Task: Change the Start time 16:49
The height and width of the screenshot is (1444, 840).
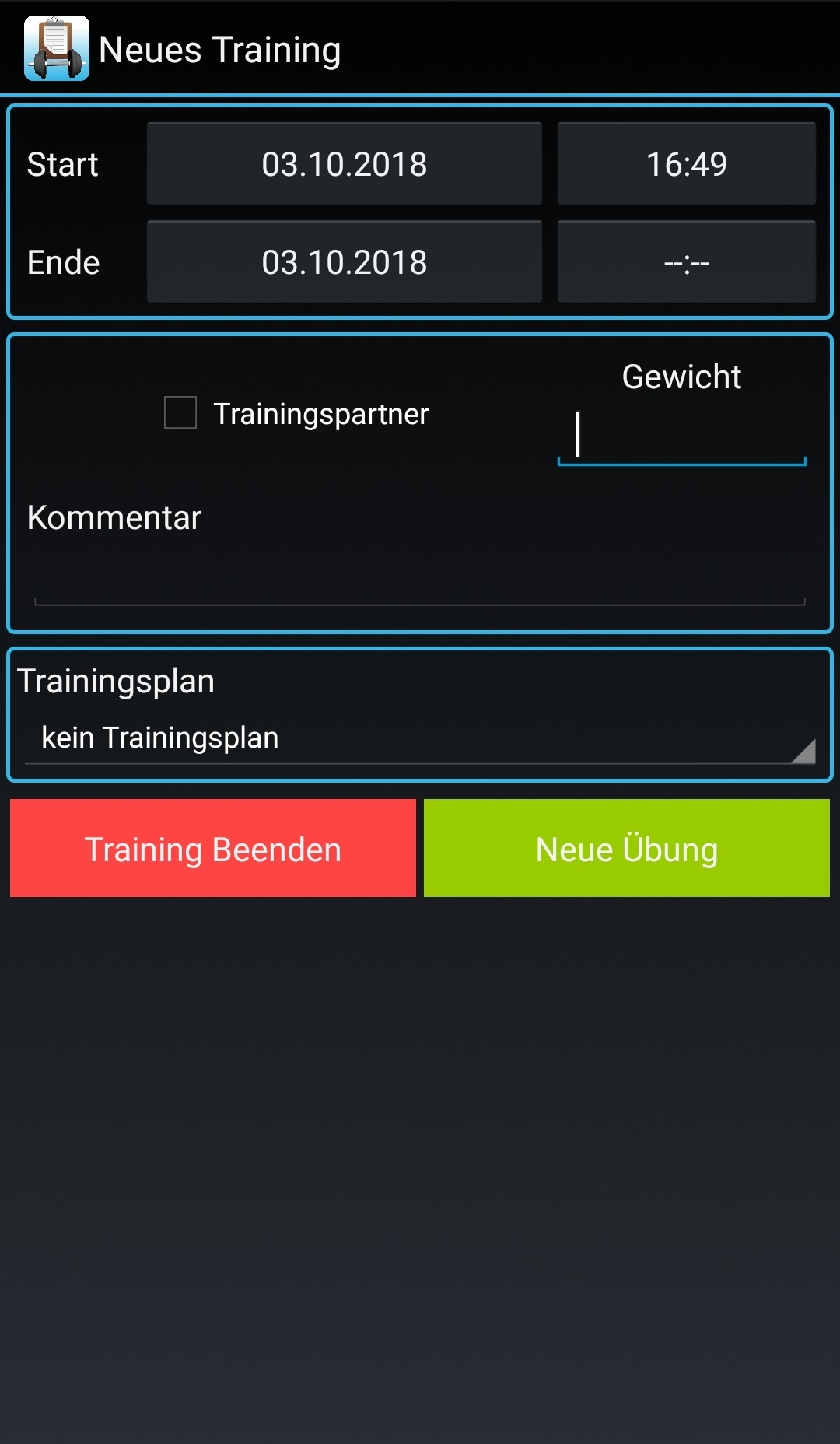Action: click(686, 164)
